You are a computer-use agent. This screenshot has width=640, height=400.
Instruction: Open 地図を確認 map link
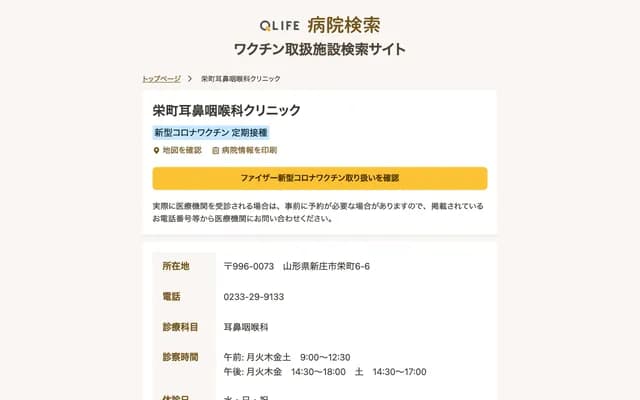pyautogui.click(x=181, y=150)
